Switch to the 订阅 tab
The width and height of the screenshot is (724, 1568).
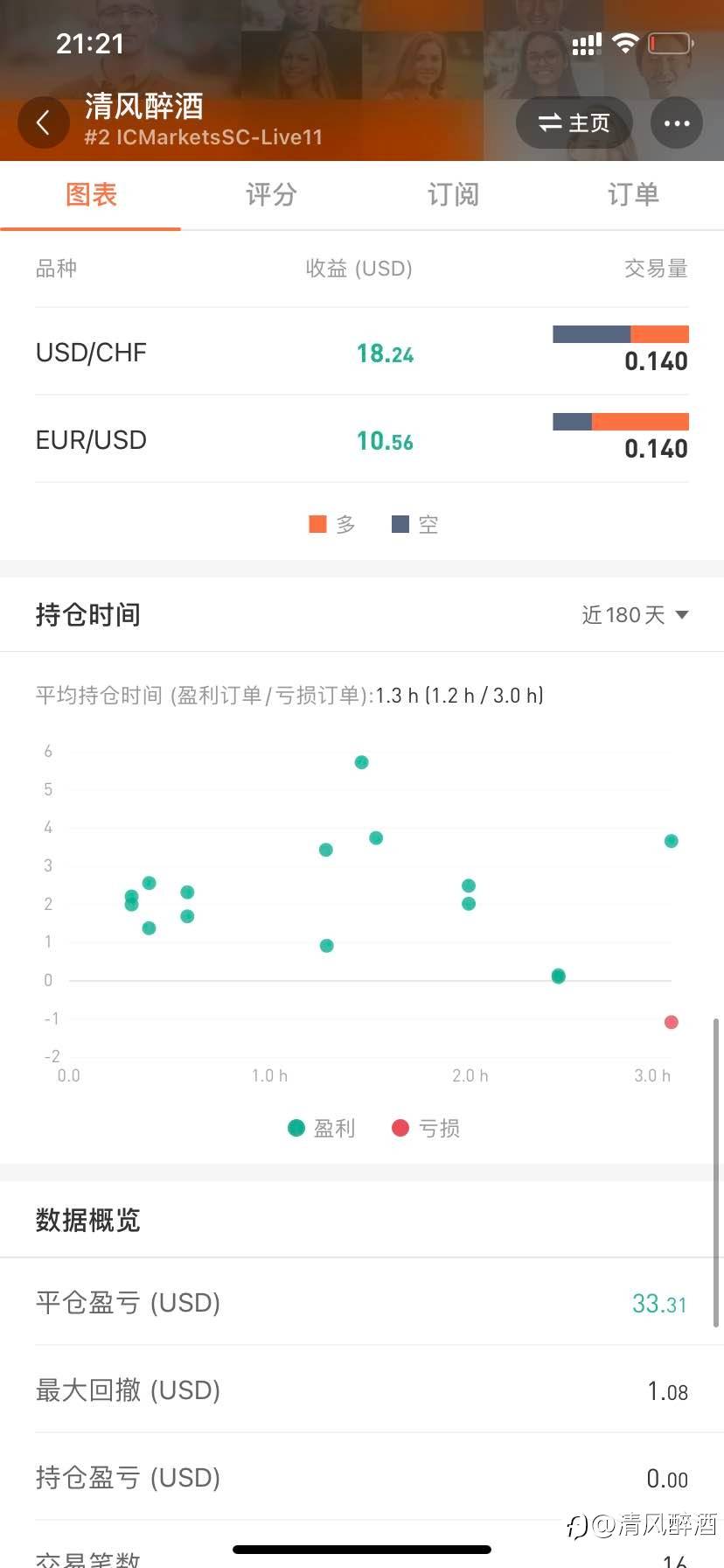tap(453, 194)
